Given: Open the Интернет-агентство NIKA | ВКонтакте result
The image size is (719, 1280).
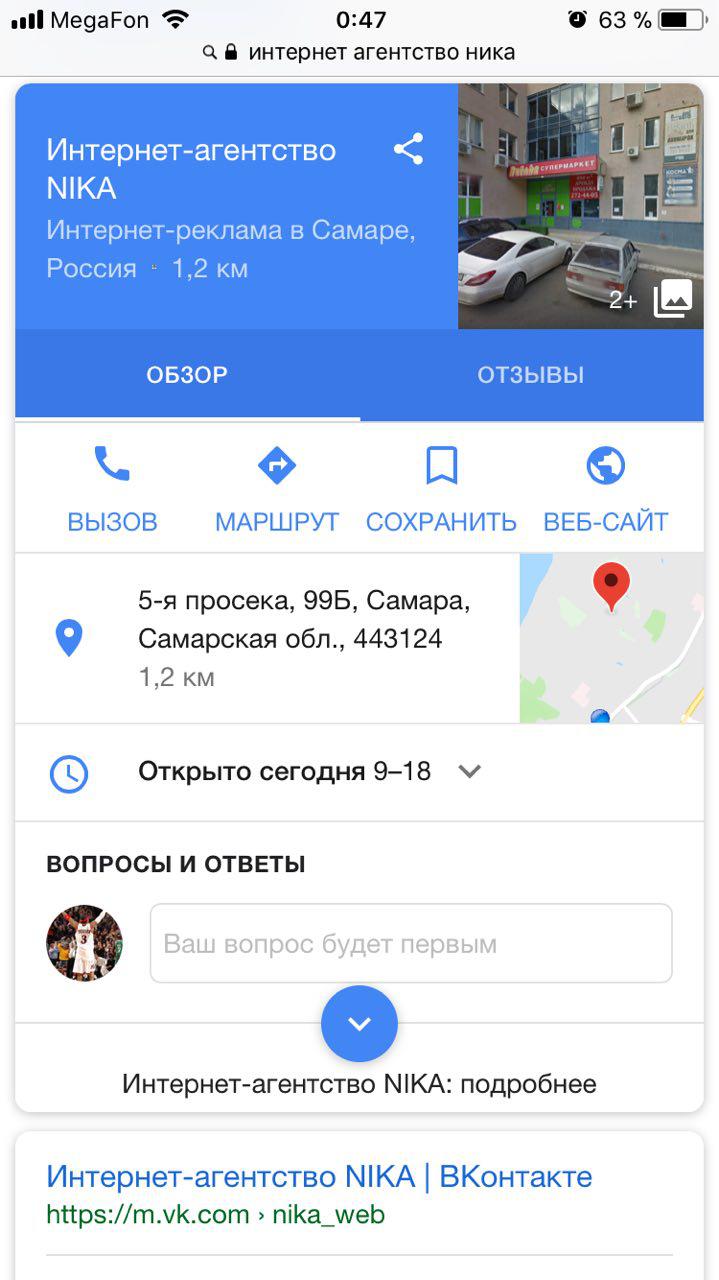Looking at the screenshot, I should (319, 1176).
